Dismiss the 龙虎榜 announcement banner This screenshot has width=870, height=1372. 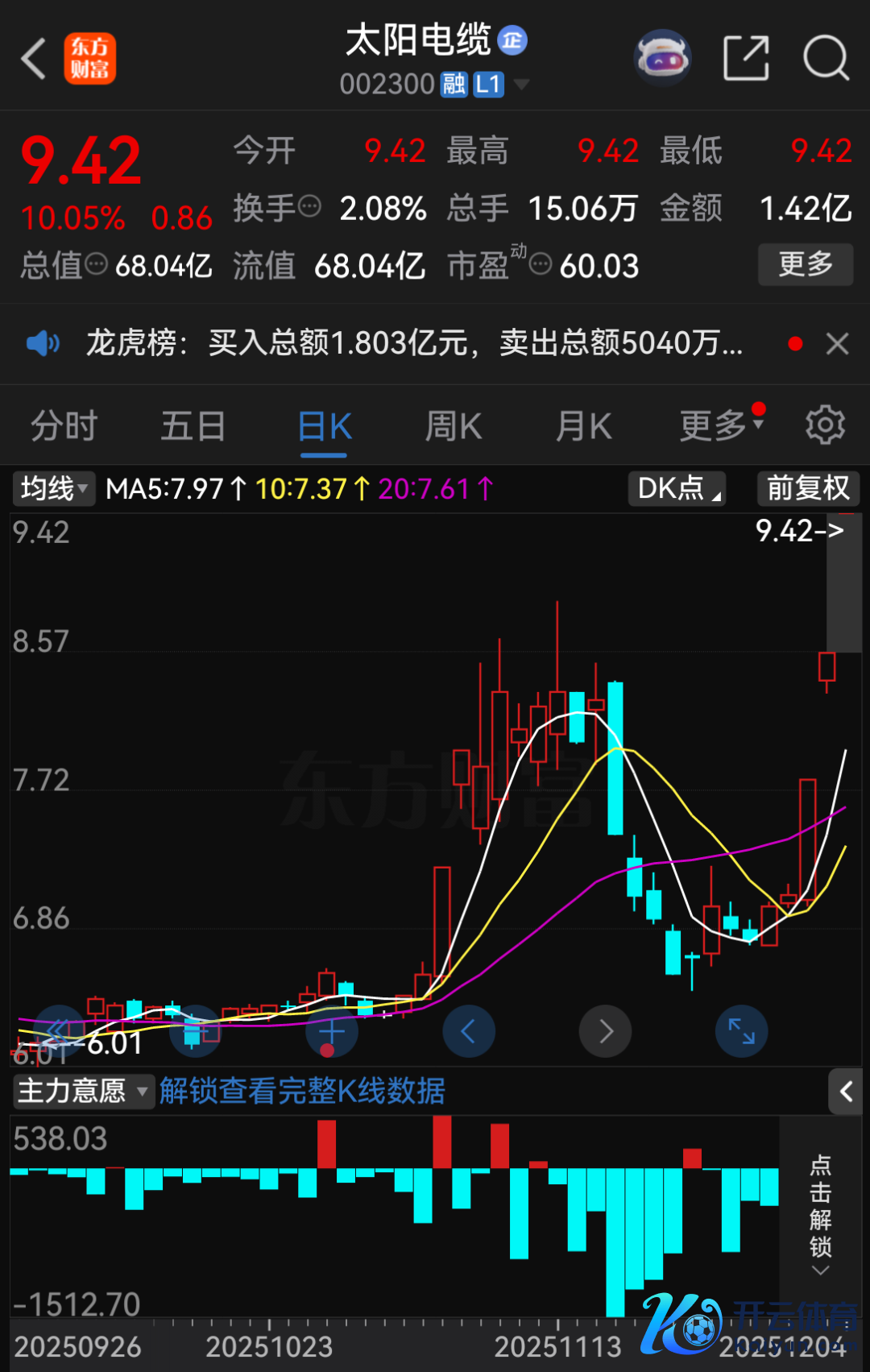pos(838,344)
